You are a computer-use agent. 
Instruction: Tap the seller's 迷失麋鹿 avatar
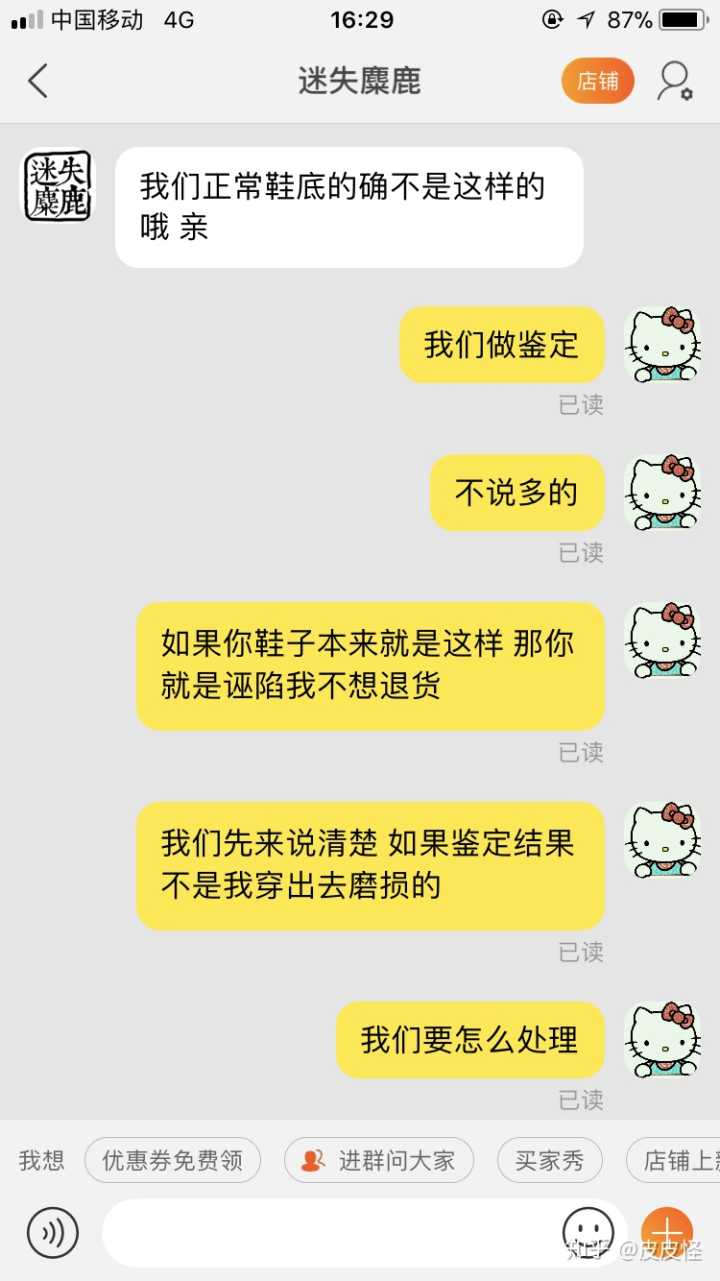coord(58,187)
